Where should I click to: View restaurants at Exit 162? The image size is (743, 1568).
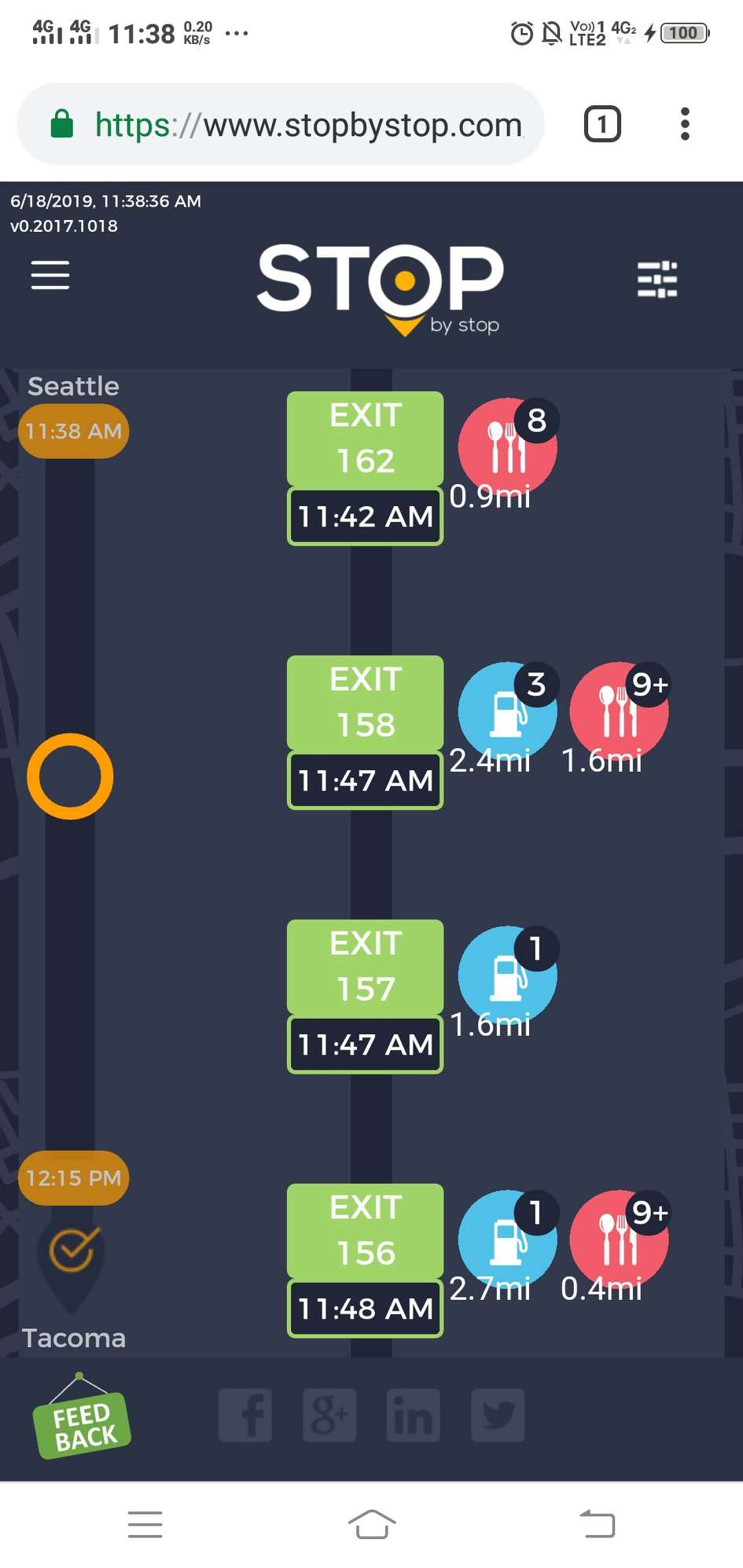tap(507, 447)
